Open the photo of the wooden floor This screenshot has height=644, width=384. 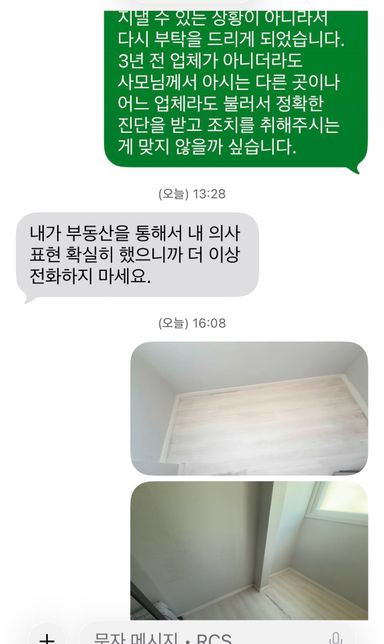pos(249,408)
